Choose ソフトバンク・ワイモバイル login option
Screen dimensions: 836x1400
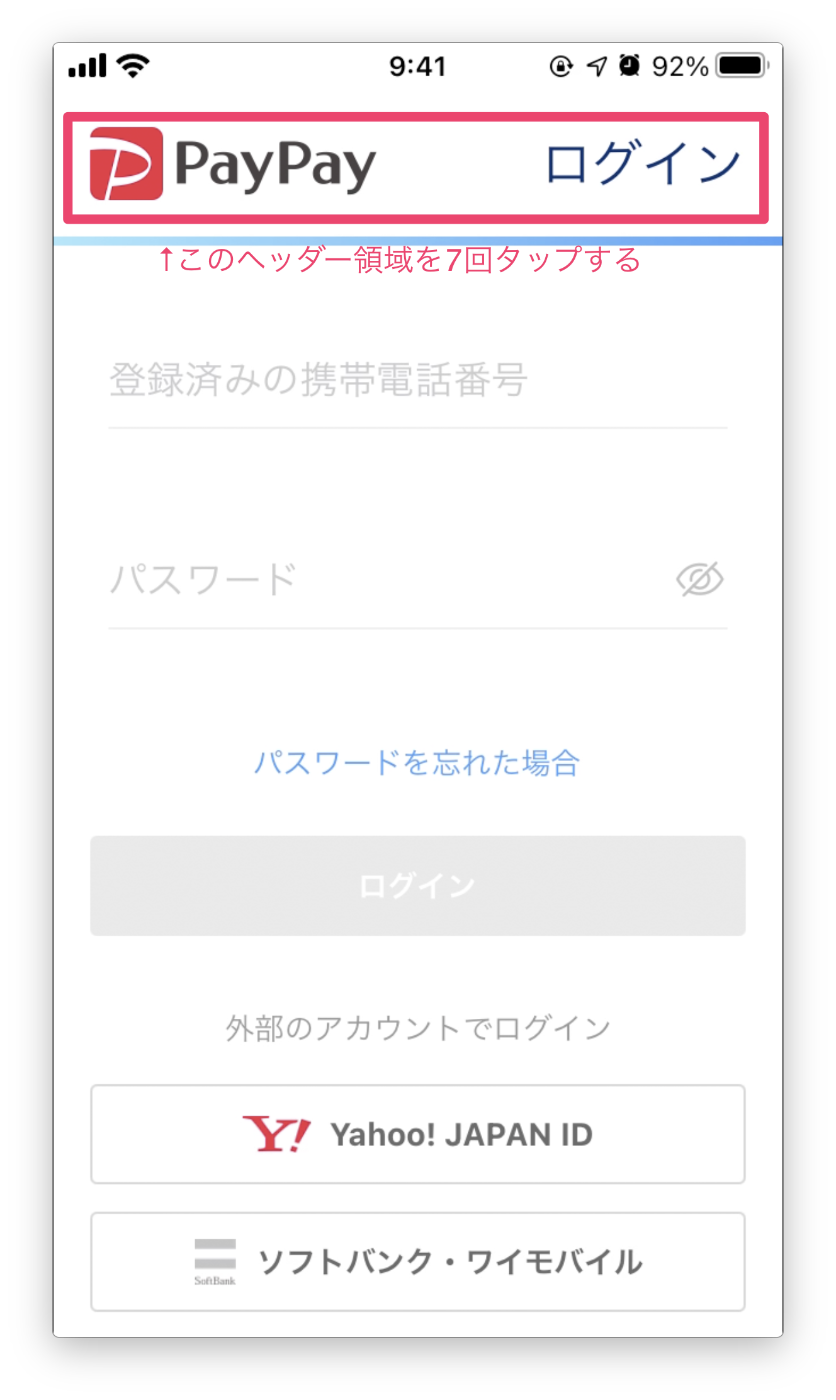point(417,1260)
